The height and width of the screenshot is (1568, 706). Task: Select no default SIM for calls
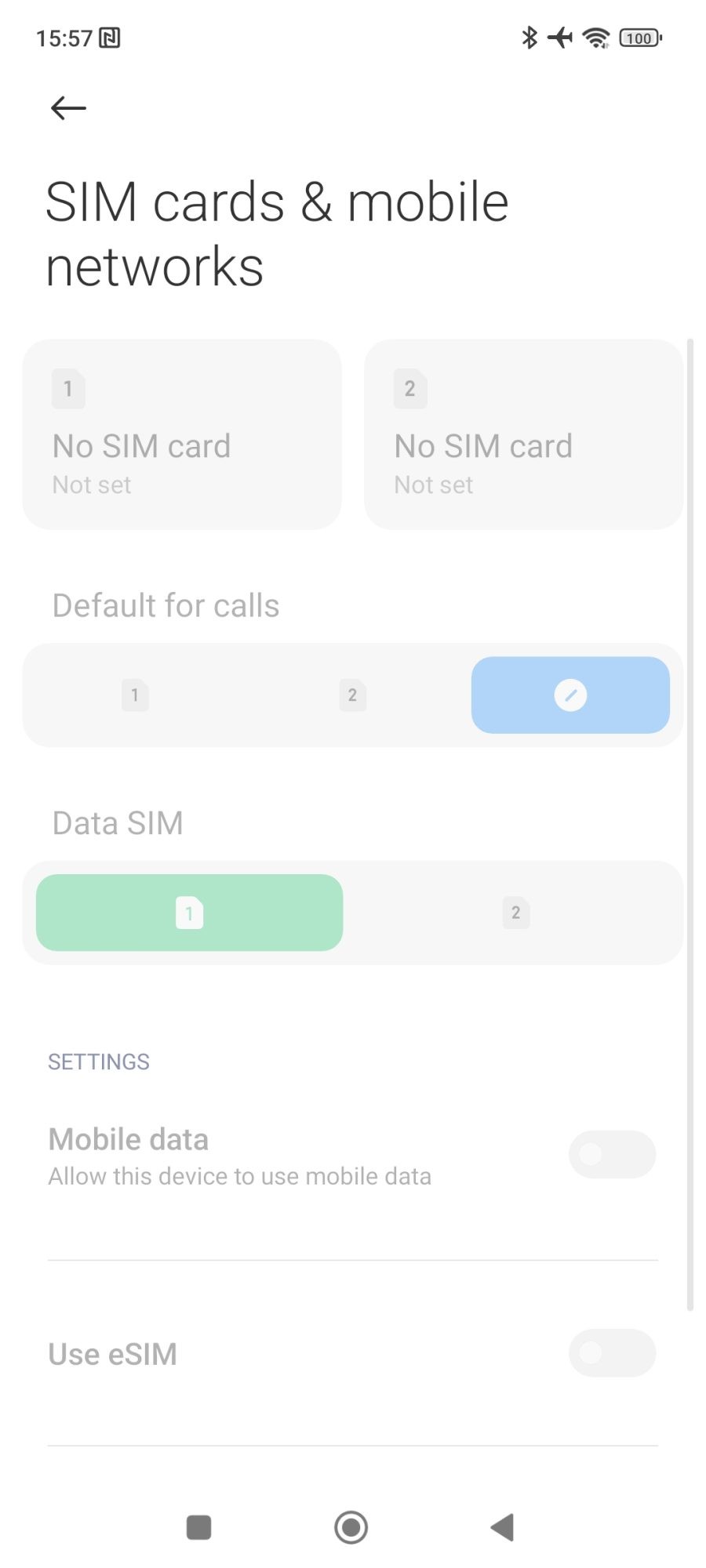pos(570,695)
